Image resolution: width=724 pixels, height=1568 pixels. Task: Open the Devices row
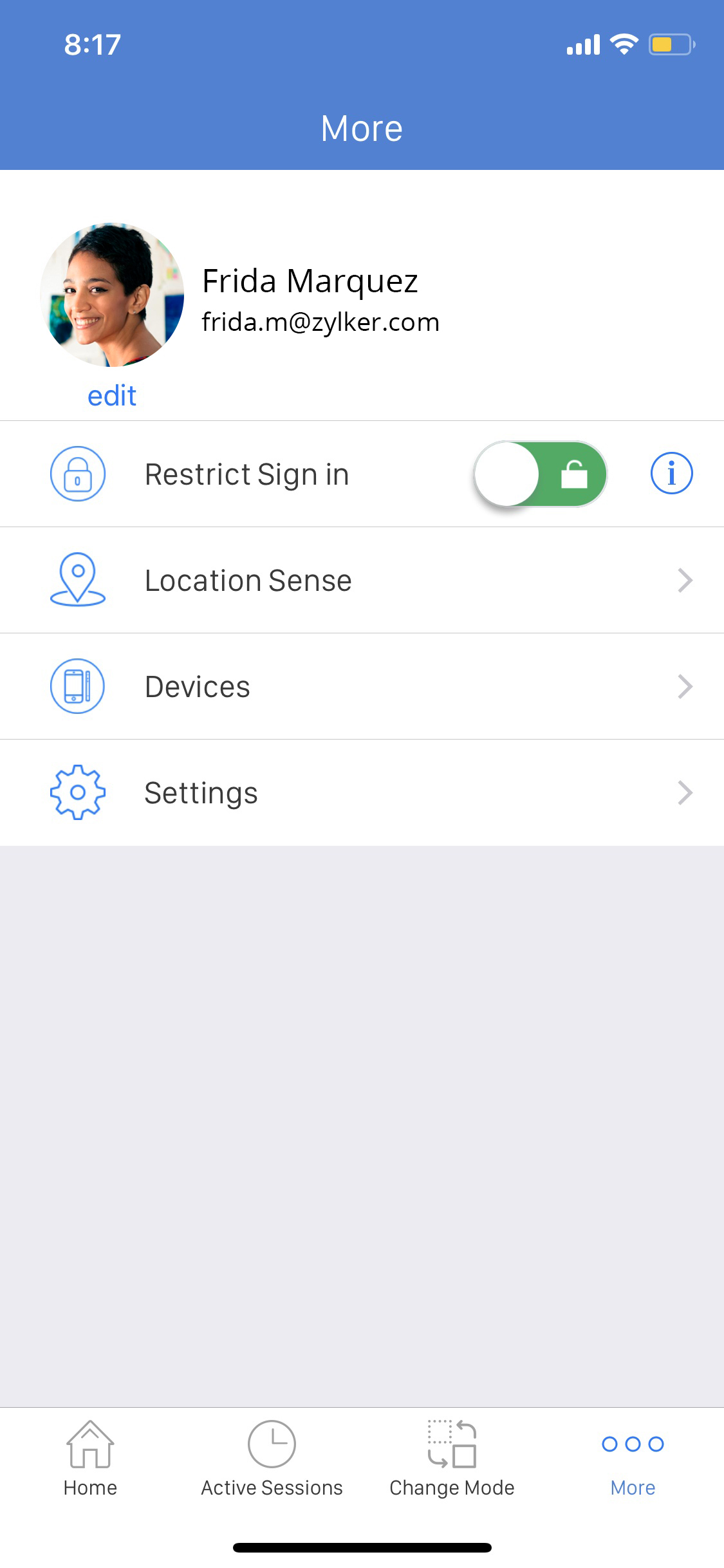pos(362,687)
